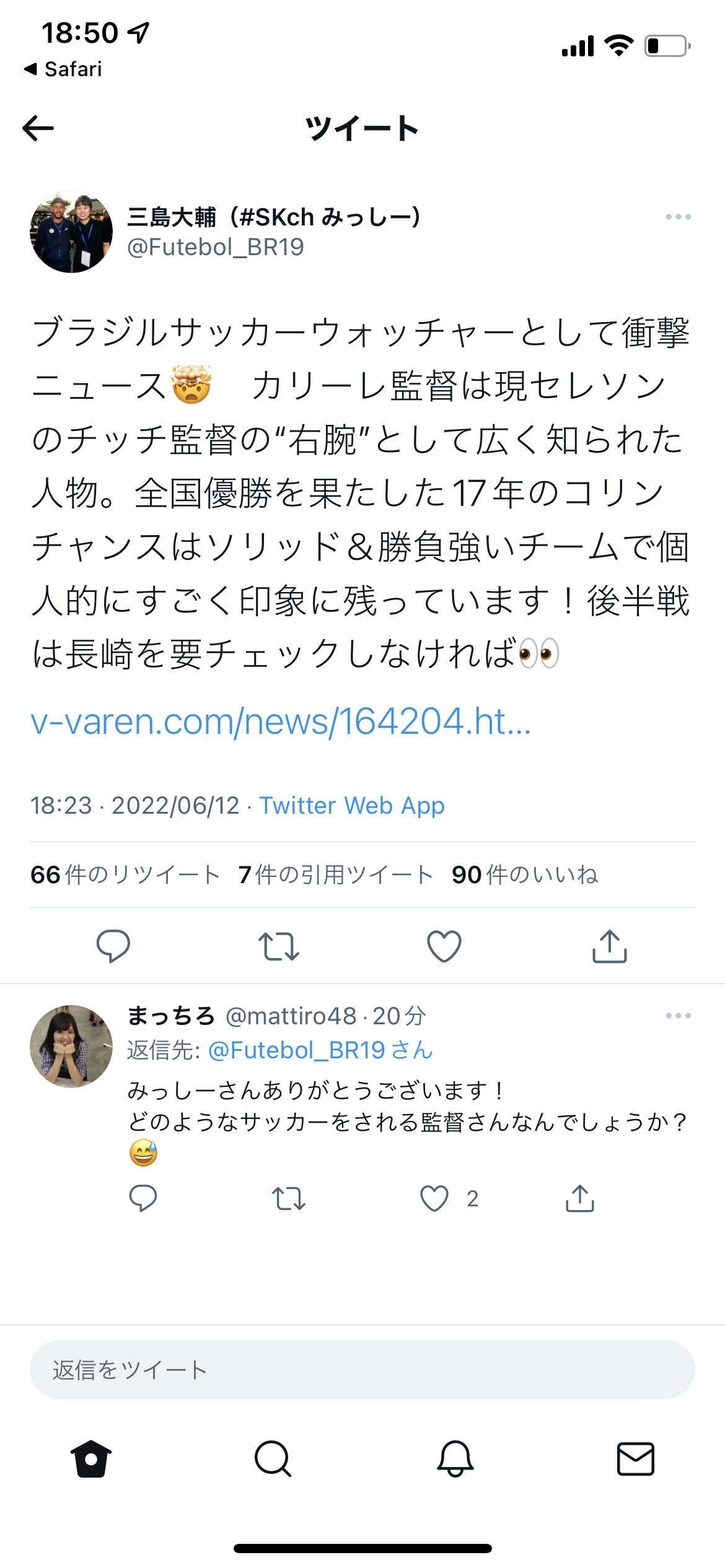Open the Notifications tab
Image resolution: width=725 pixels, height=1568 pixels.
tap(455, 1459)
